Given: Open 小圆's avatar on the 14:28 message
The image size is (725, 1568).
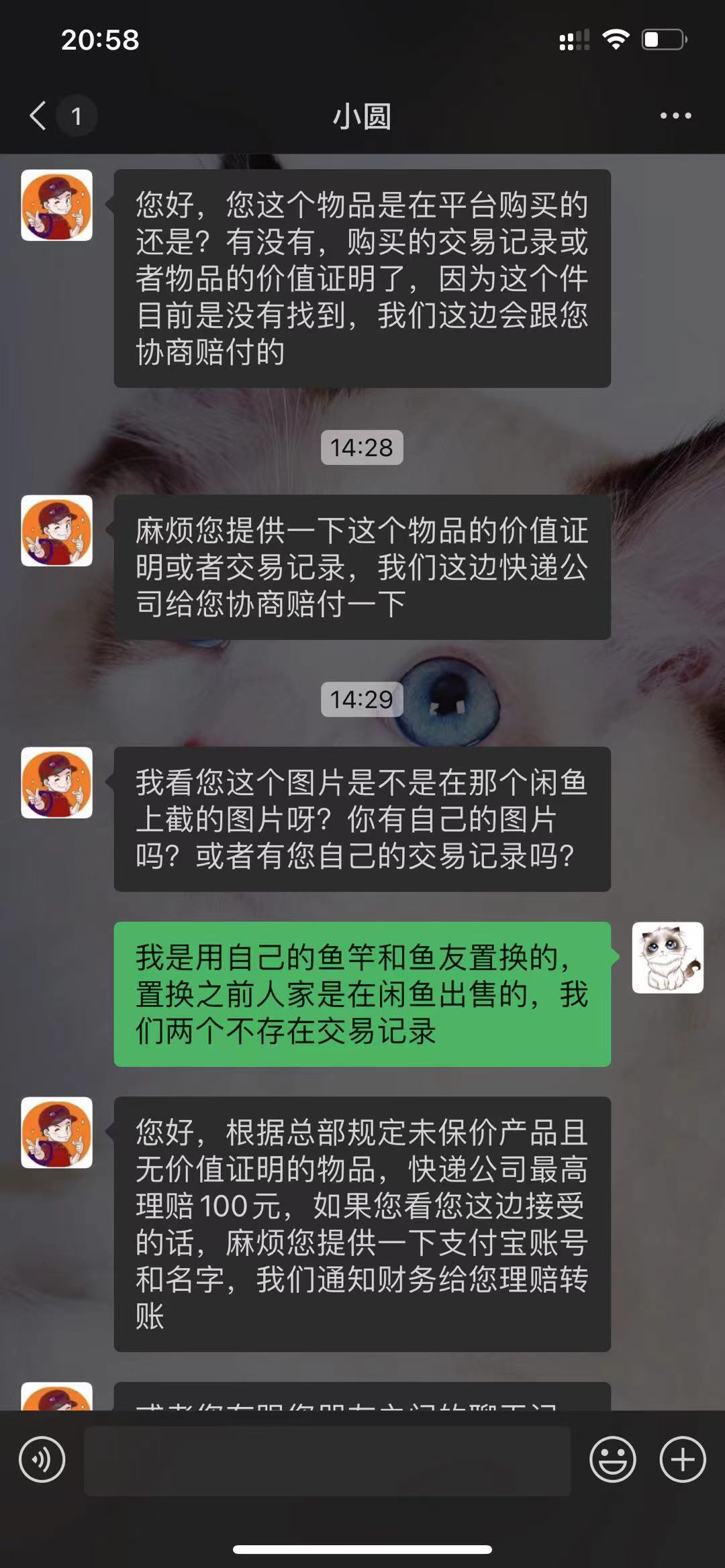Looking at the screenshot, I should point(57,531).
